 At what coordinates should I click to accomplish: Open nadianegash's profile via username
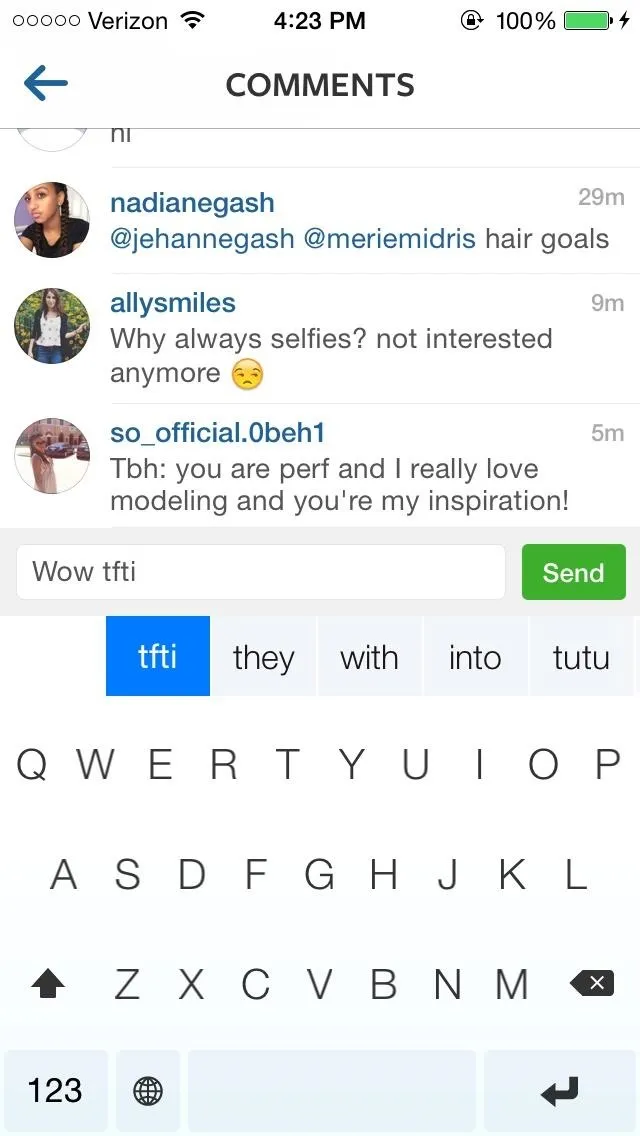coord(192,203)
